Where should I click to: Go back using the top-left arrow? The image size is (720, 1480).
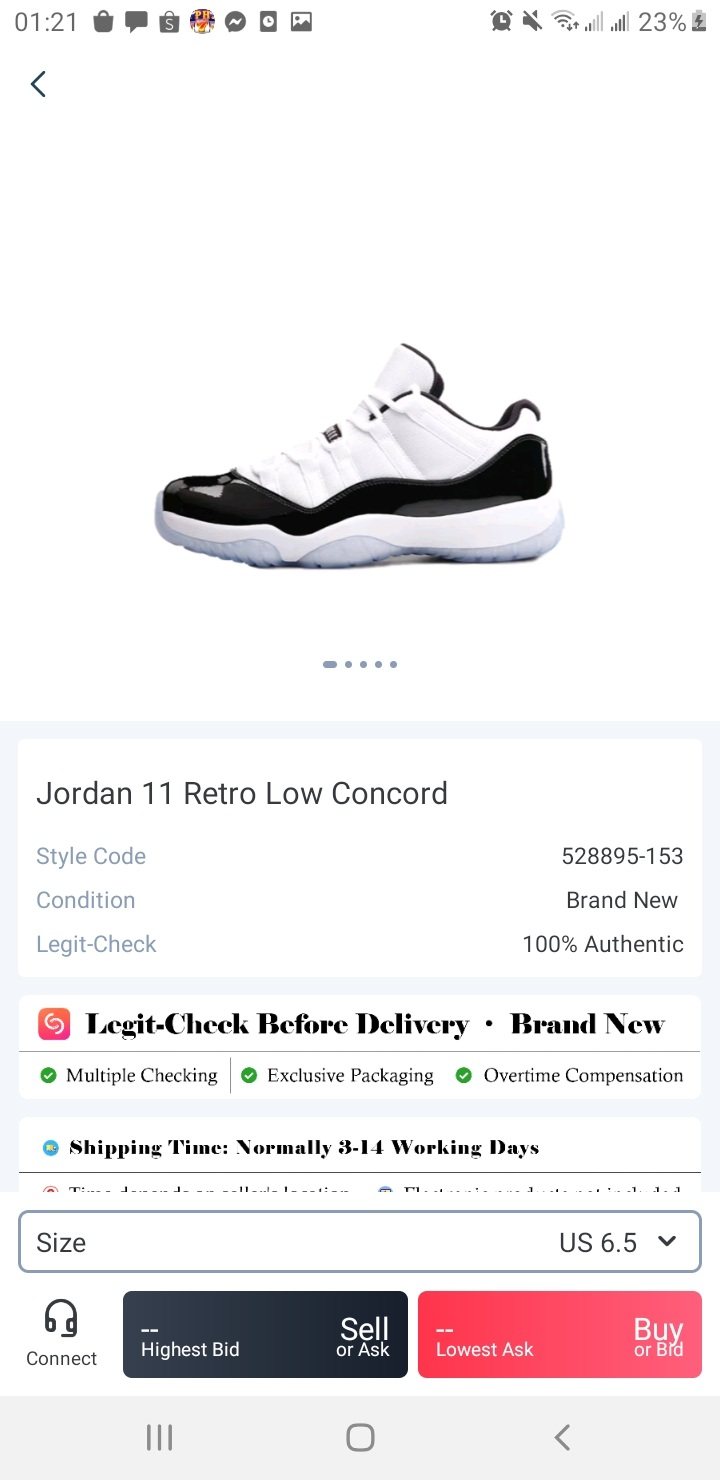tap(38, 84)
